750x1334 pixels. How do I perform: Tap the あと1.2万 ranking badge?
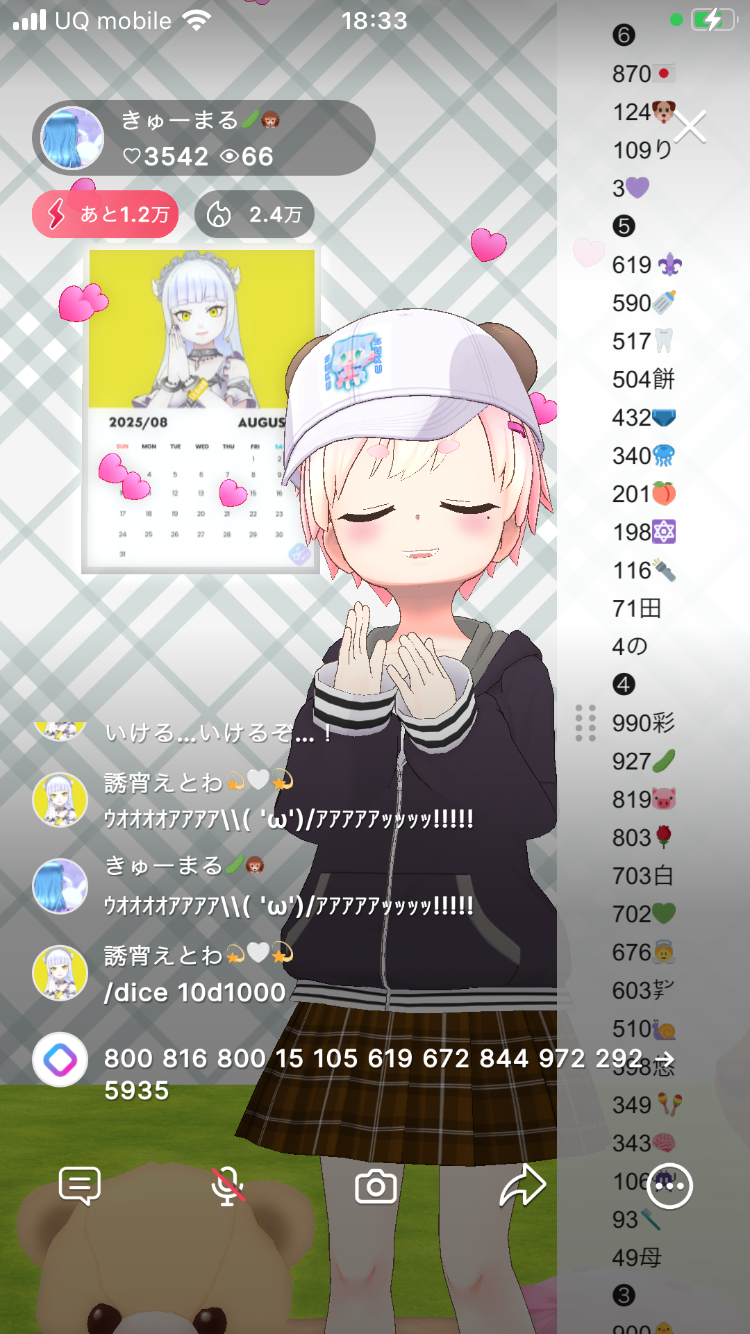click(105, 214)
